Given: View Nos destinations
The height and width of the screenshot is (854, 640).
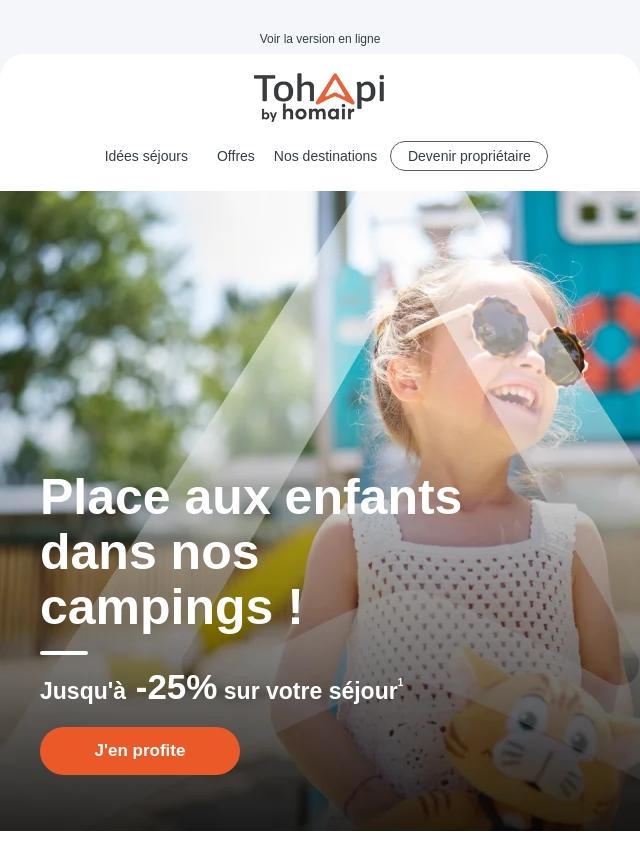Looking at the screenshot, I should point(325,156).
